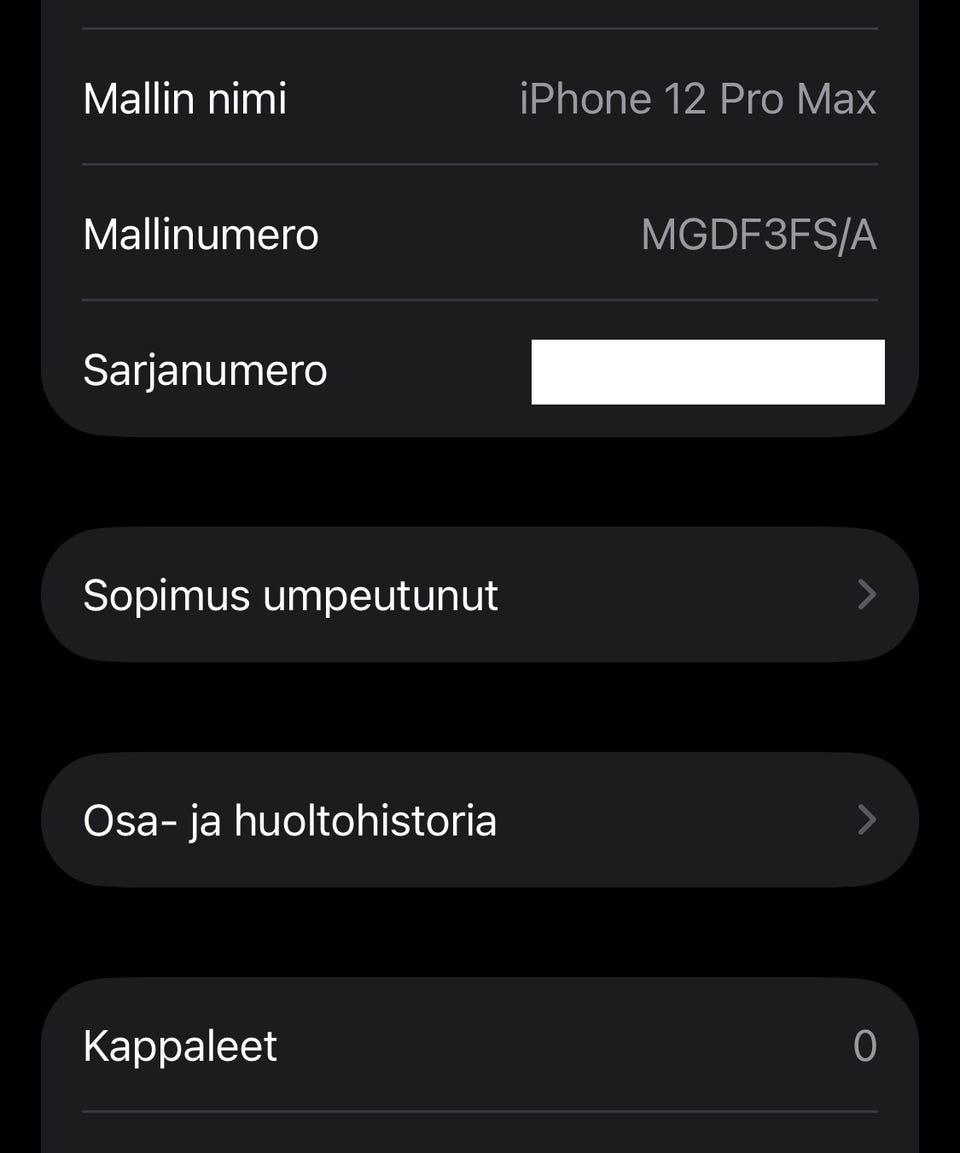Open parts and service history screen
Screen dimensions: 960x1153
(x=480, y=820)
